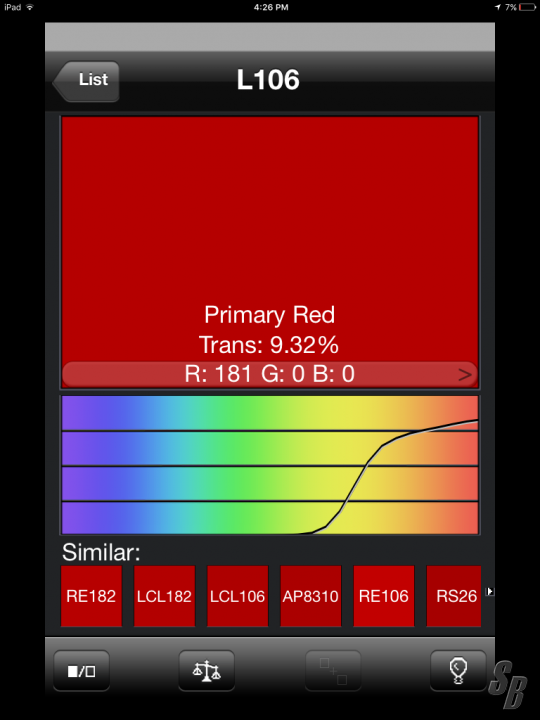Select the LCL182 swatch
Image resolution: width=540 pixels, height=720 pixels.
pyautogui.click(x=164, y=596)
